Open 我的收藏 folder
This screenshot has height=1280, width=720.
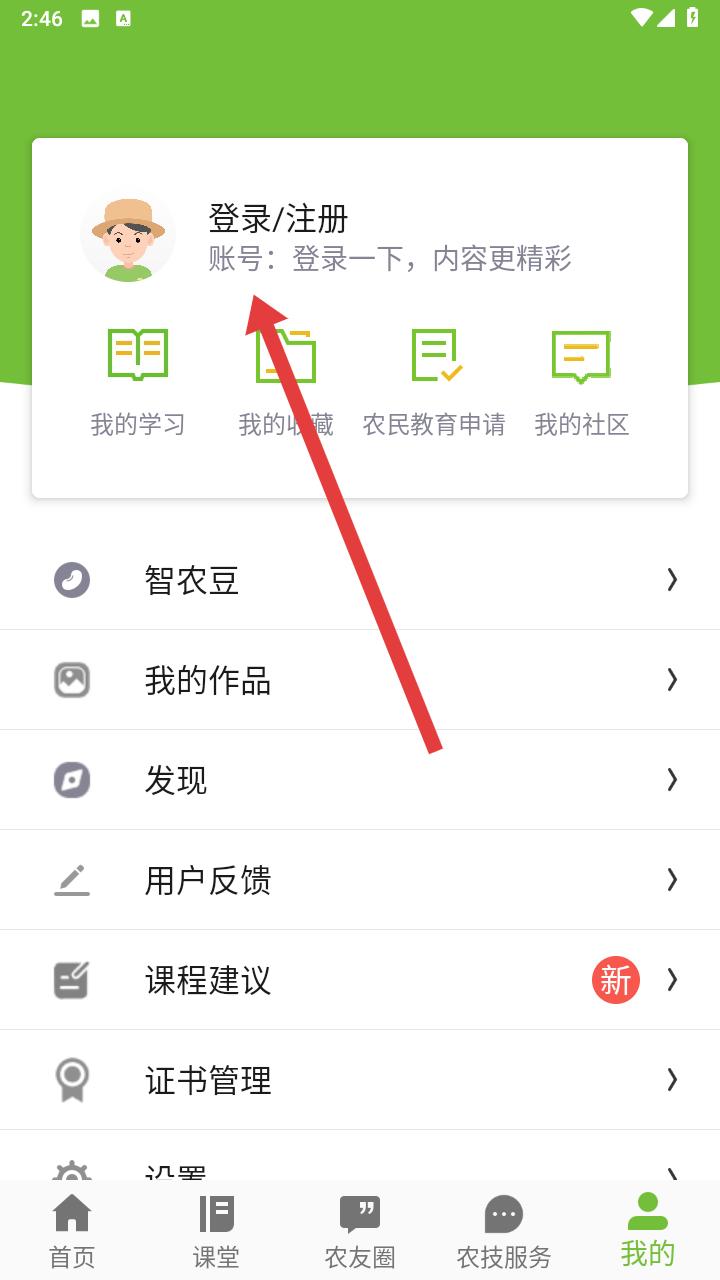pos(286,382)
